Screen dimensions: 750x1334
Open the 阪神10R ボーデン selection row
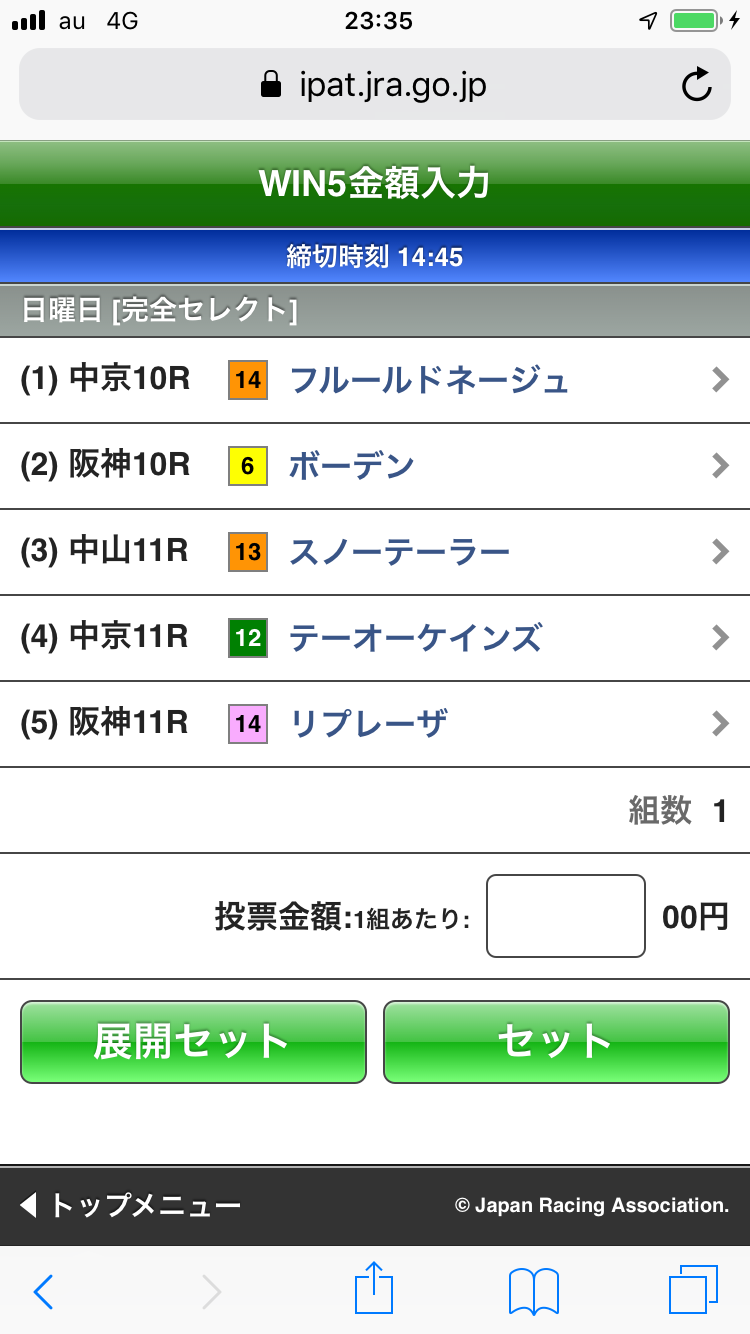tap(375, 466)
